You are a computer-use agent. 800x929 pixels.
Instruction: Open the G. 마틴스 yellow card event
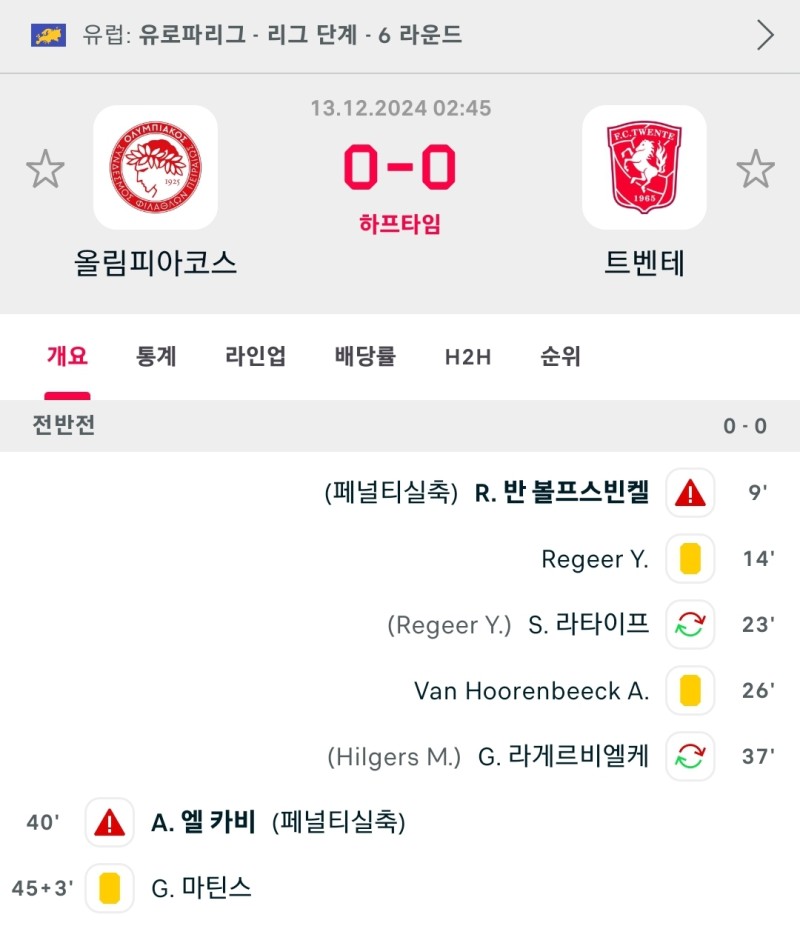click(201, 888)
